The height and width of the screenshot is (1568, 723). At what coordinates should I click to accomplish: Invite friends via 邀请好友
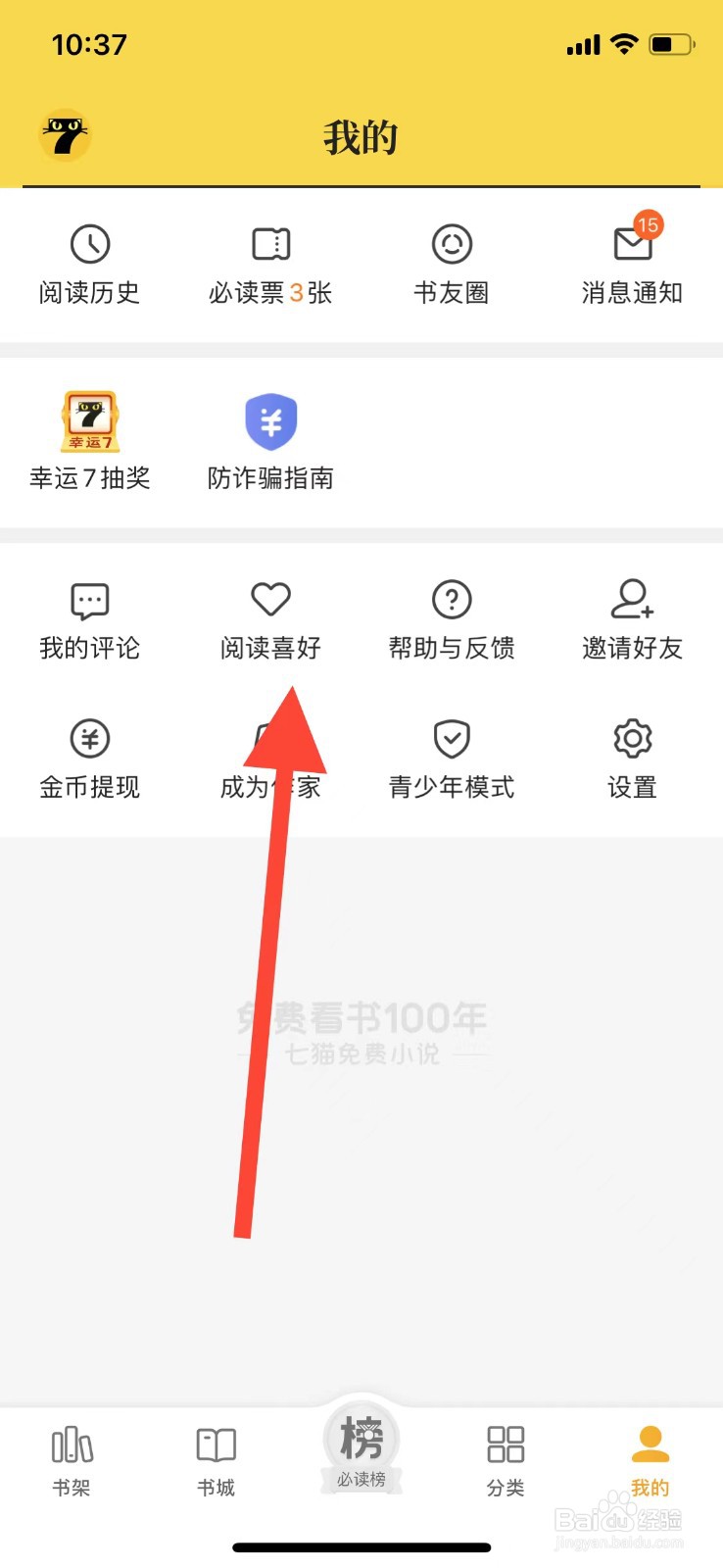[631, 619]
